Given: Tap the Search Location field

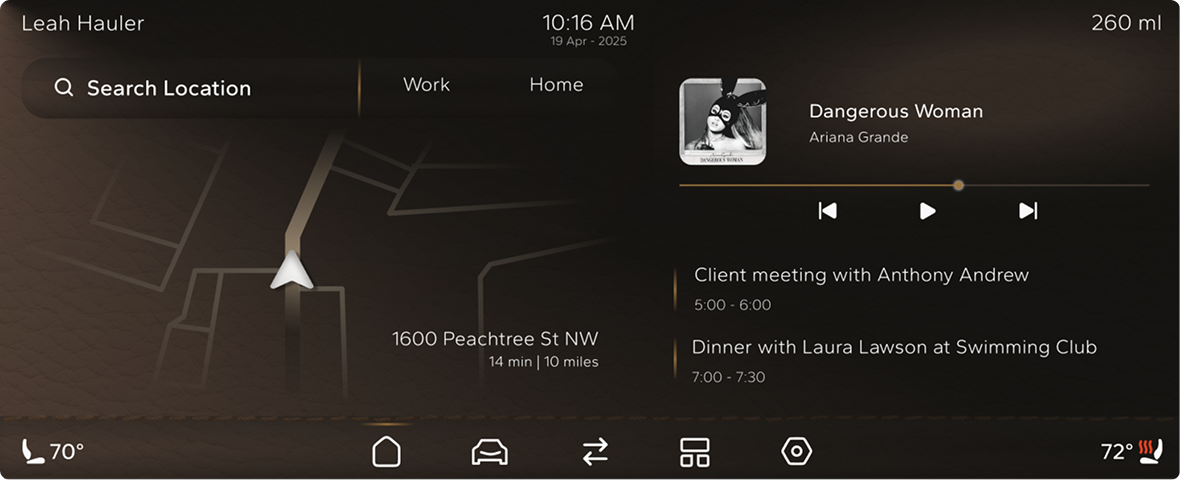Looking at the screenshot, I should [x=168, y=88].
